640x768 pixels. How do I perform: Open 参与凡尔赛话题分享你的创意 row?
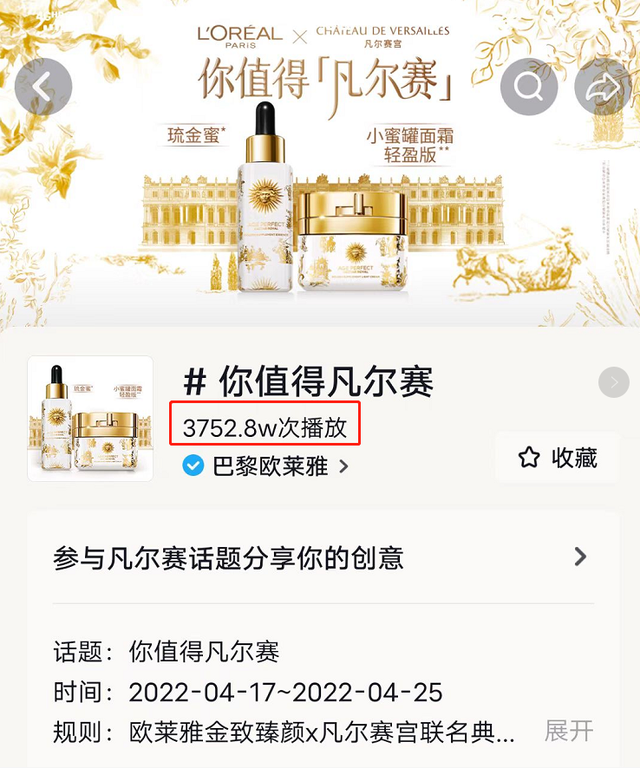pos(320,558)
